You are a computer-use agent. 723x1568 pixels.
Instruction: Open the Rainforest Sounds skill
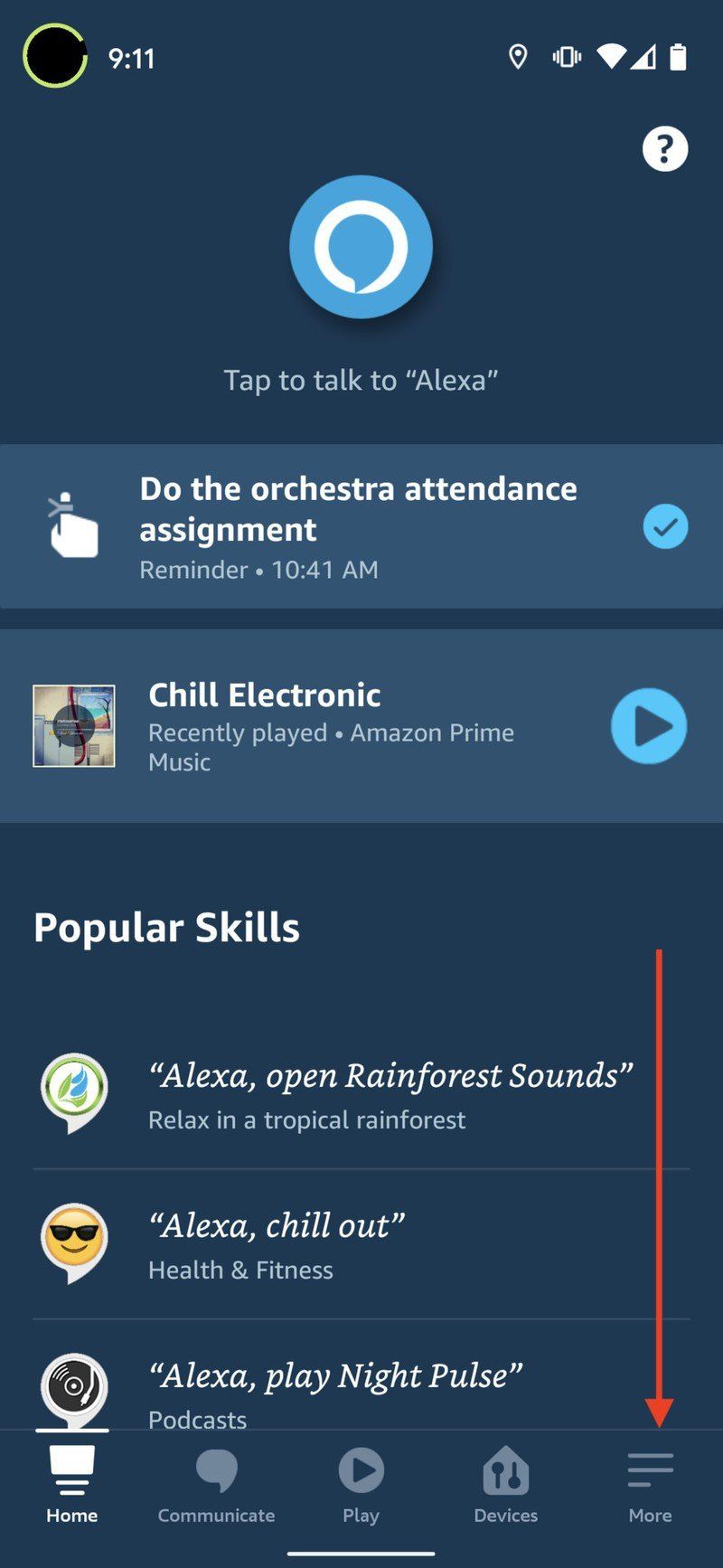coord(389,1094)
